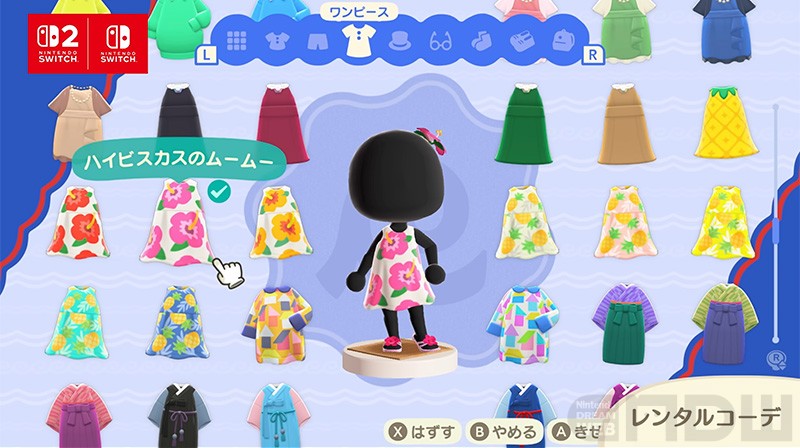
Task: Switch to the shoes category tab
Action: [520, 42]
